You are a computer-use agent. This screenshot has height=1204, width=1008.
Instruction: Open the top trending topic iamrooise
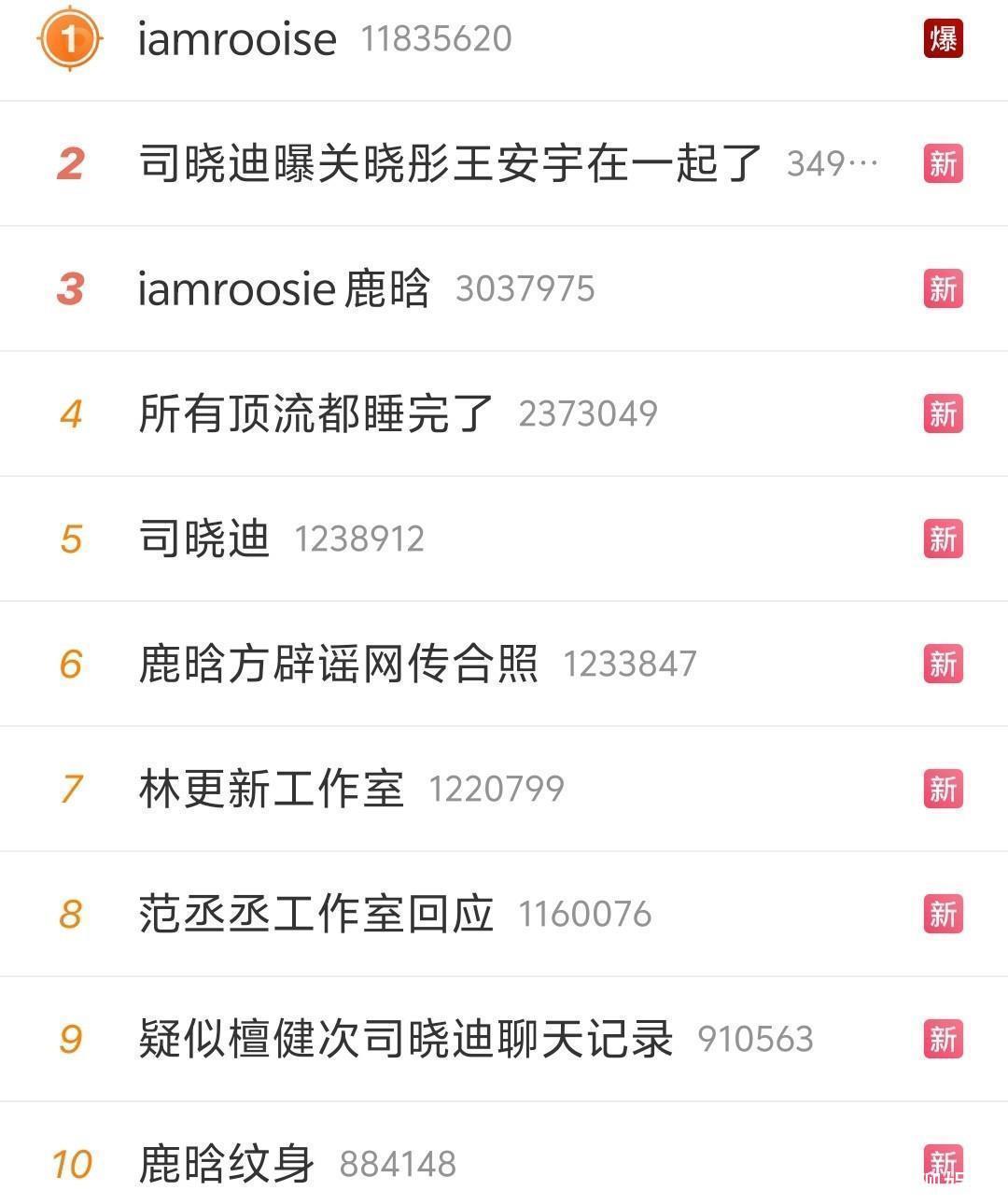pyautogui.click(x=237, y=39)
